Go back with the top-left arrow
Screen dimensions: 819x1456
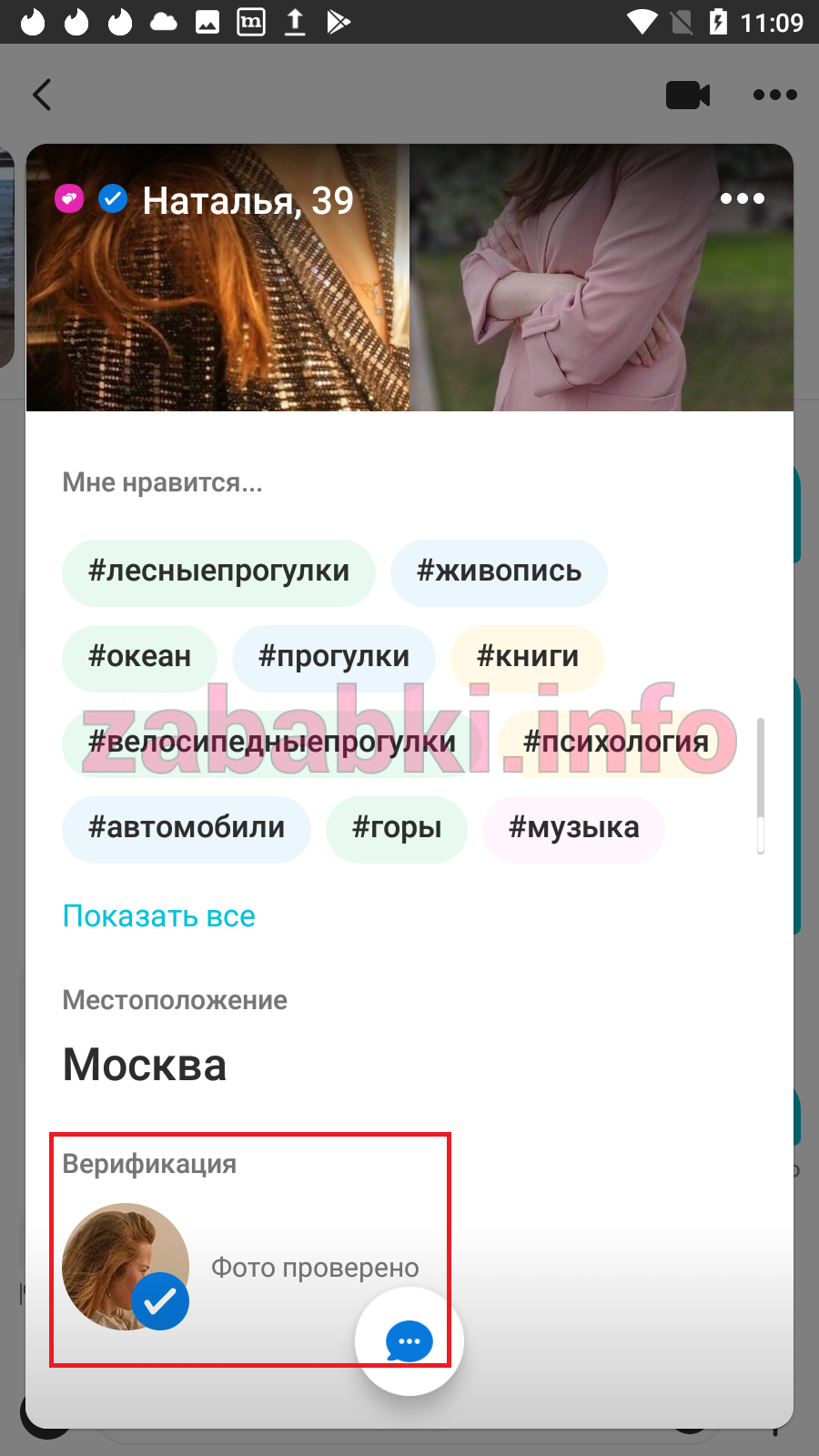coord(42,95)
